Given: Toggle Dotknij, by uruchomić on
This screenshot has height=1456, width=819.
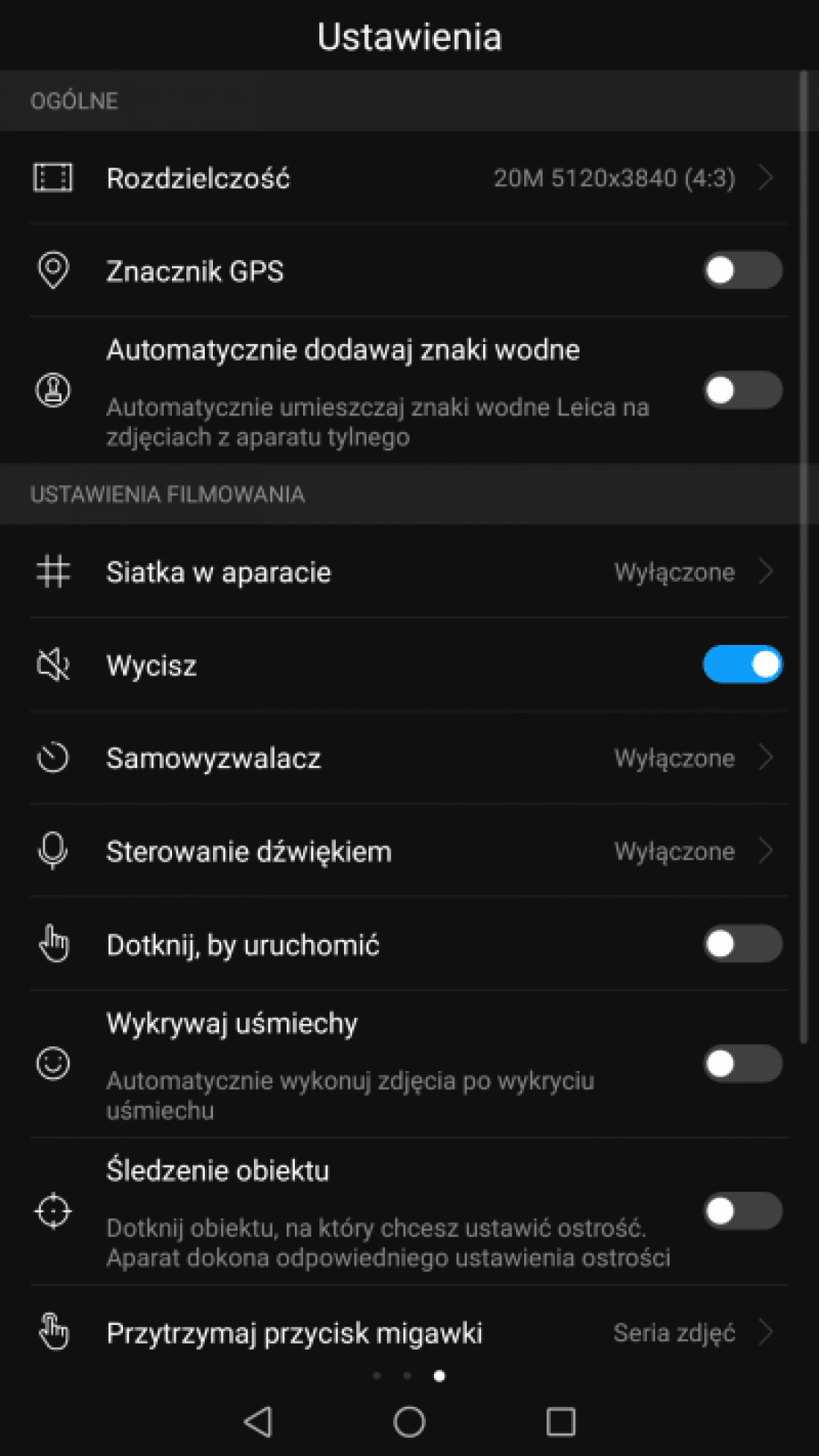Looking at the screenshot, I should (x=742, y=944).
